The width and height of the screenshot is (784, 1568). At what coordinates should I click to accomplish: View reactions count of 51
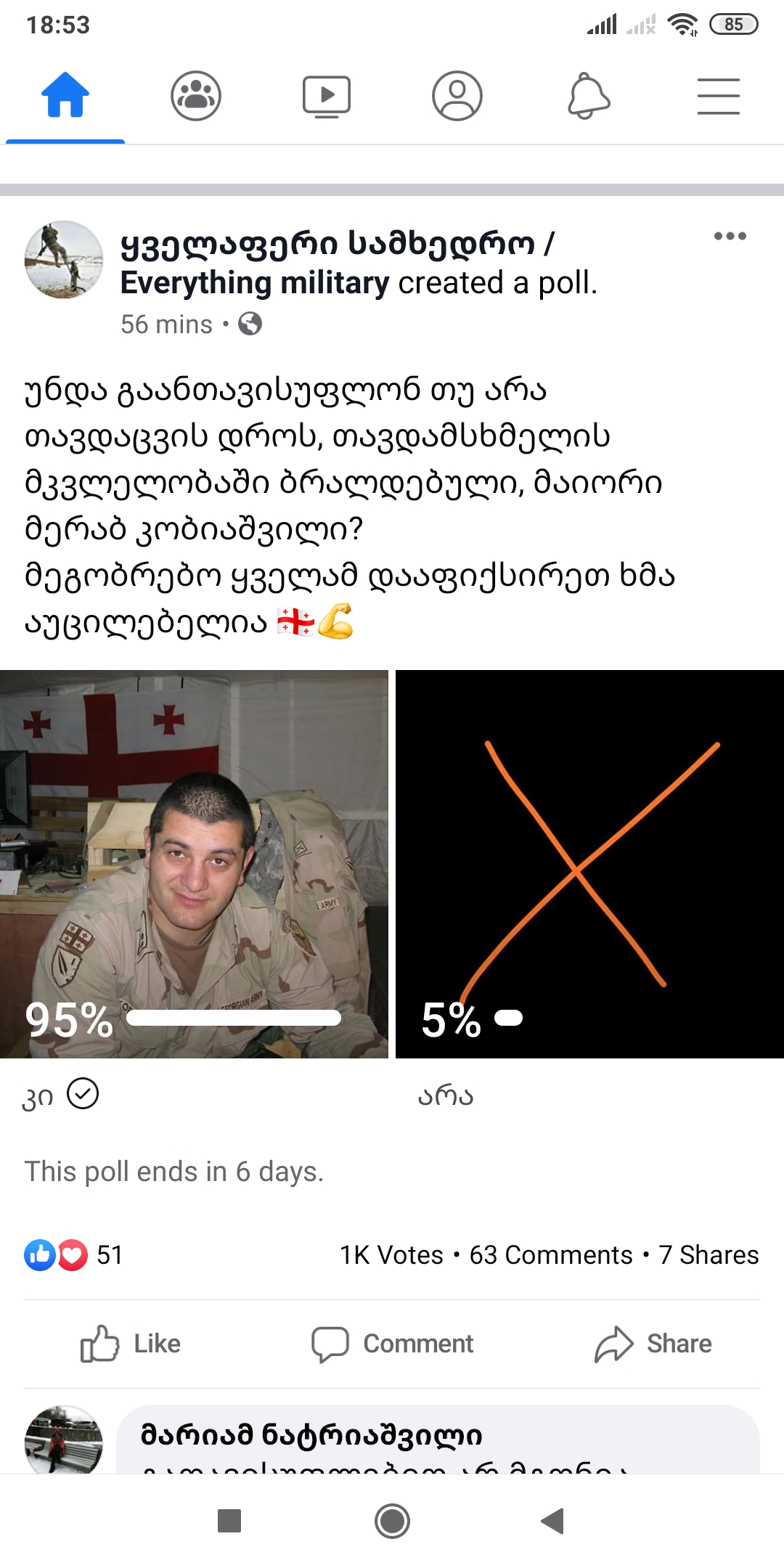click(x=73, y=1255)
